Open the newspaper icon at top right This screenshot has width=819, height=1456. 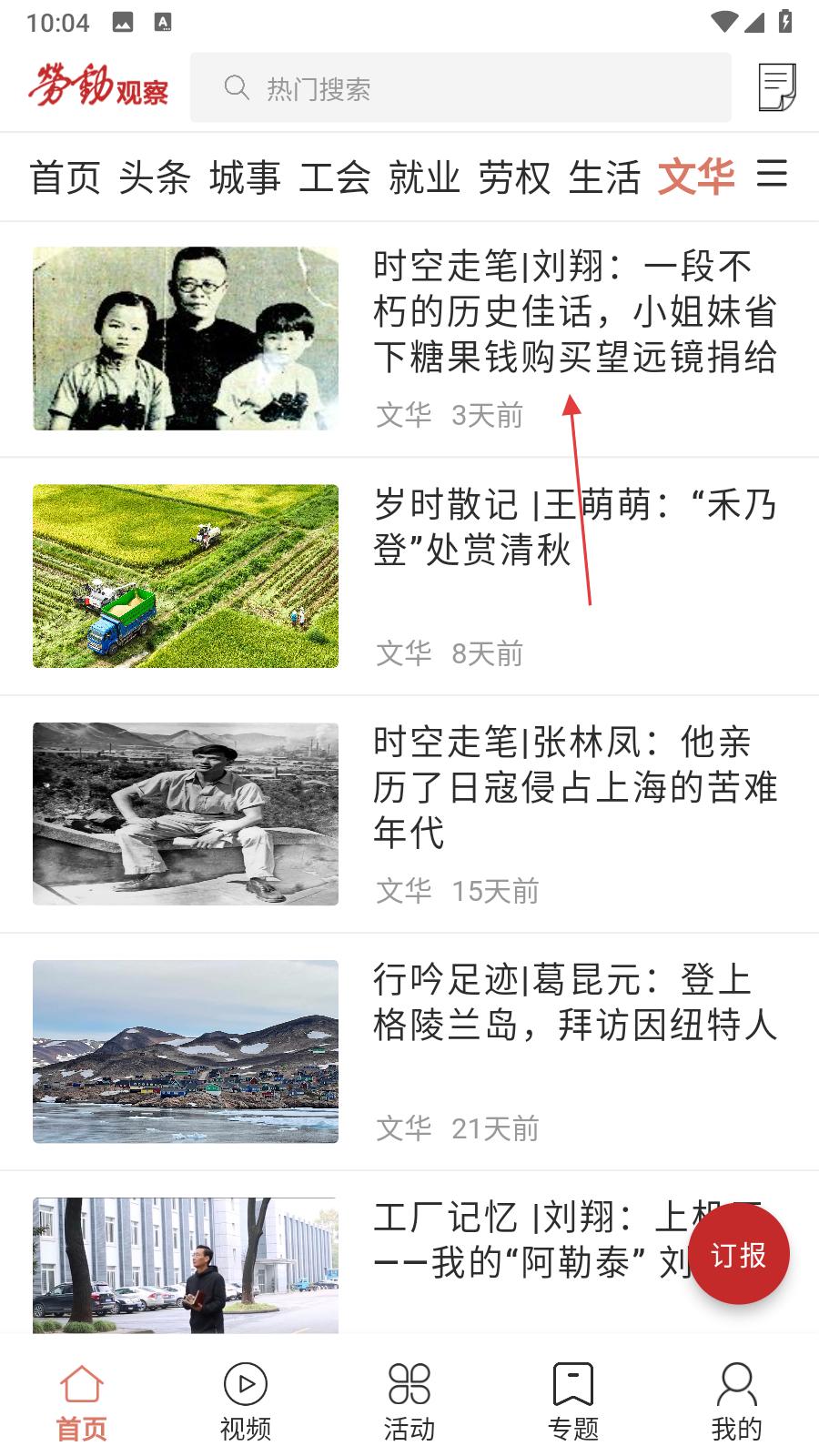click(777, 87)
